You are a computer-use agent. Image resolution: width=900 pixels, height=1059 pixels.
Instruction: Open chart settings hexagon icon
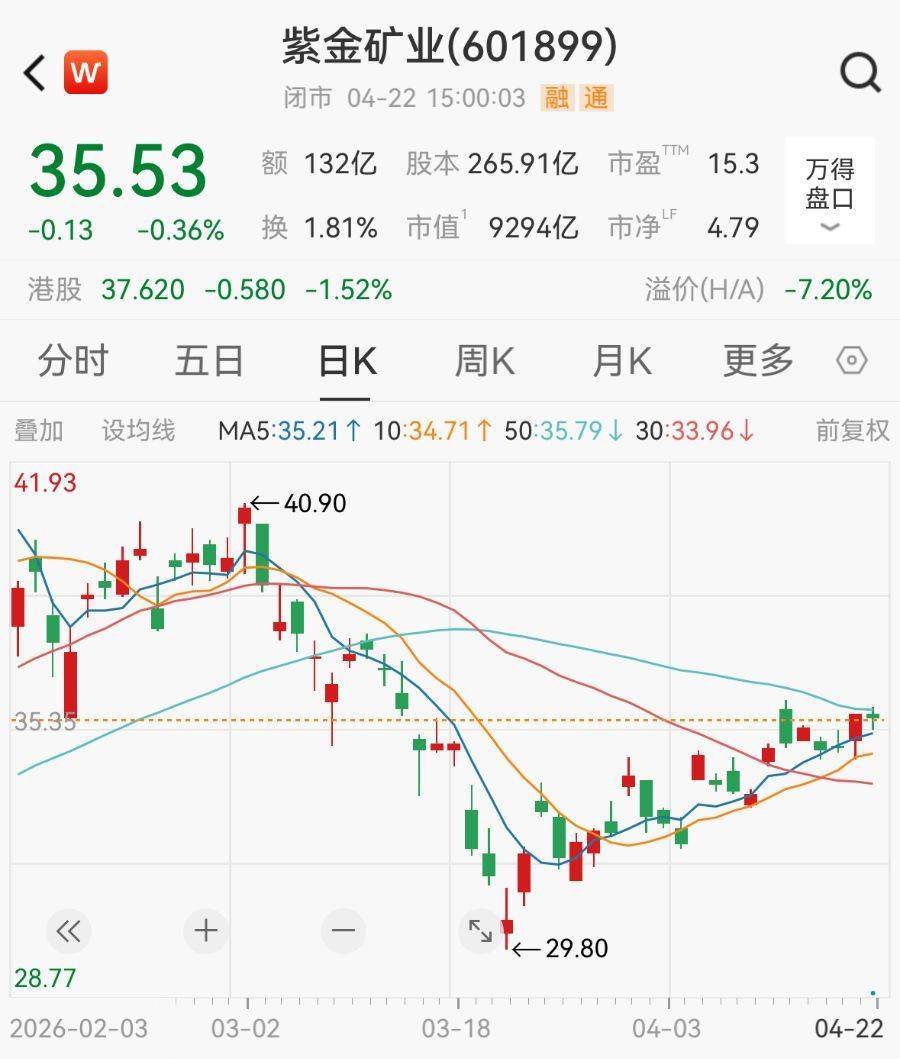[x=852, y=361]
